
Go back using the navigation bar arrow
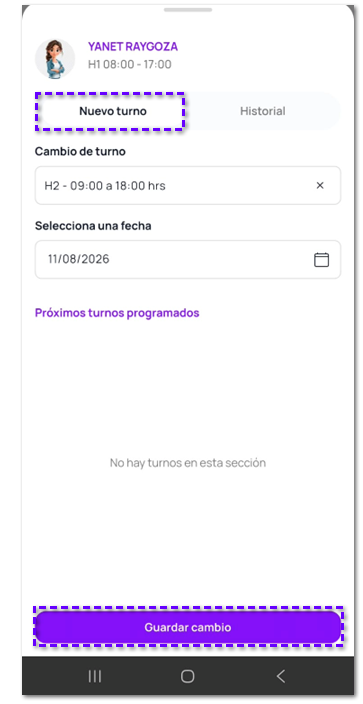[x=281, y=676]
